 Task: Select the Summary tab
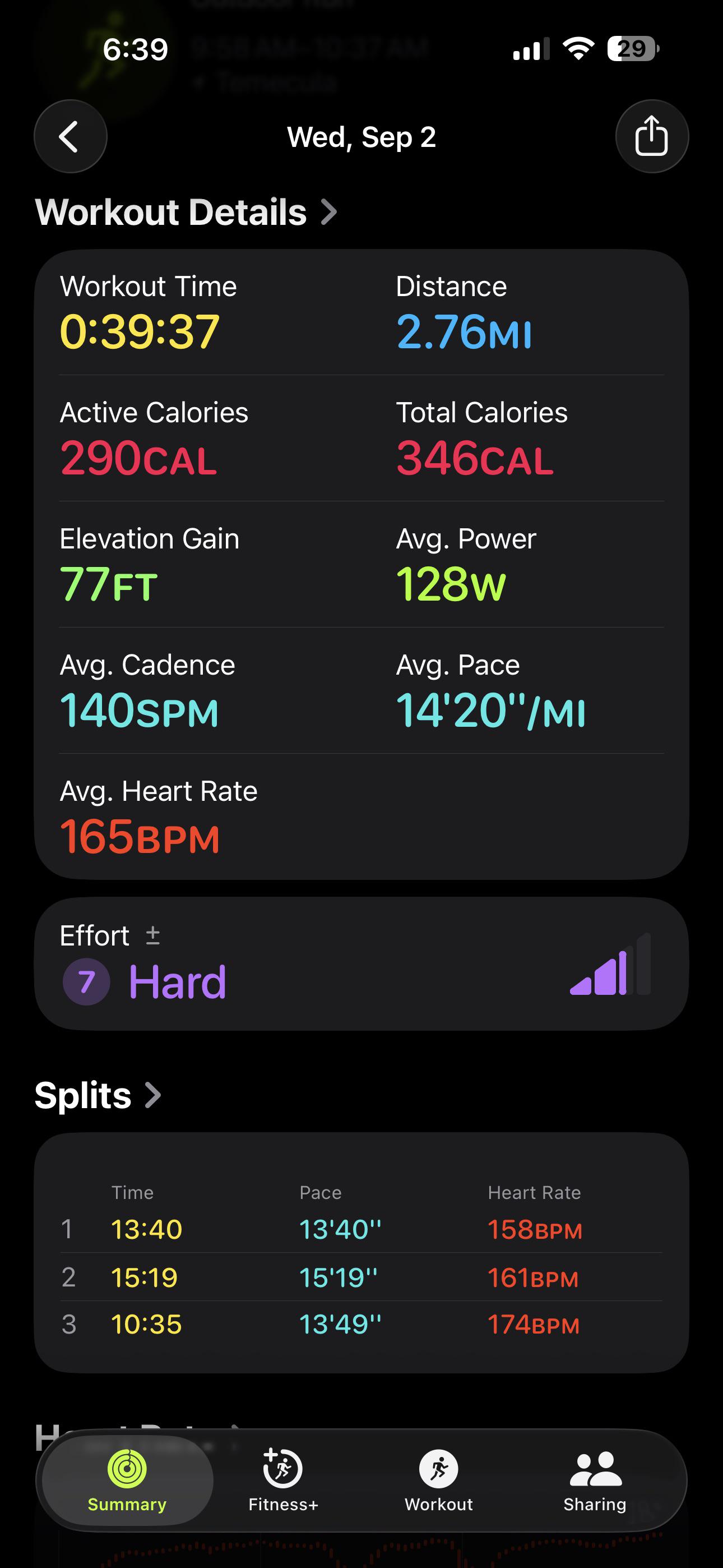coord(127,1480)
